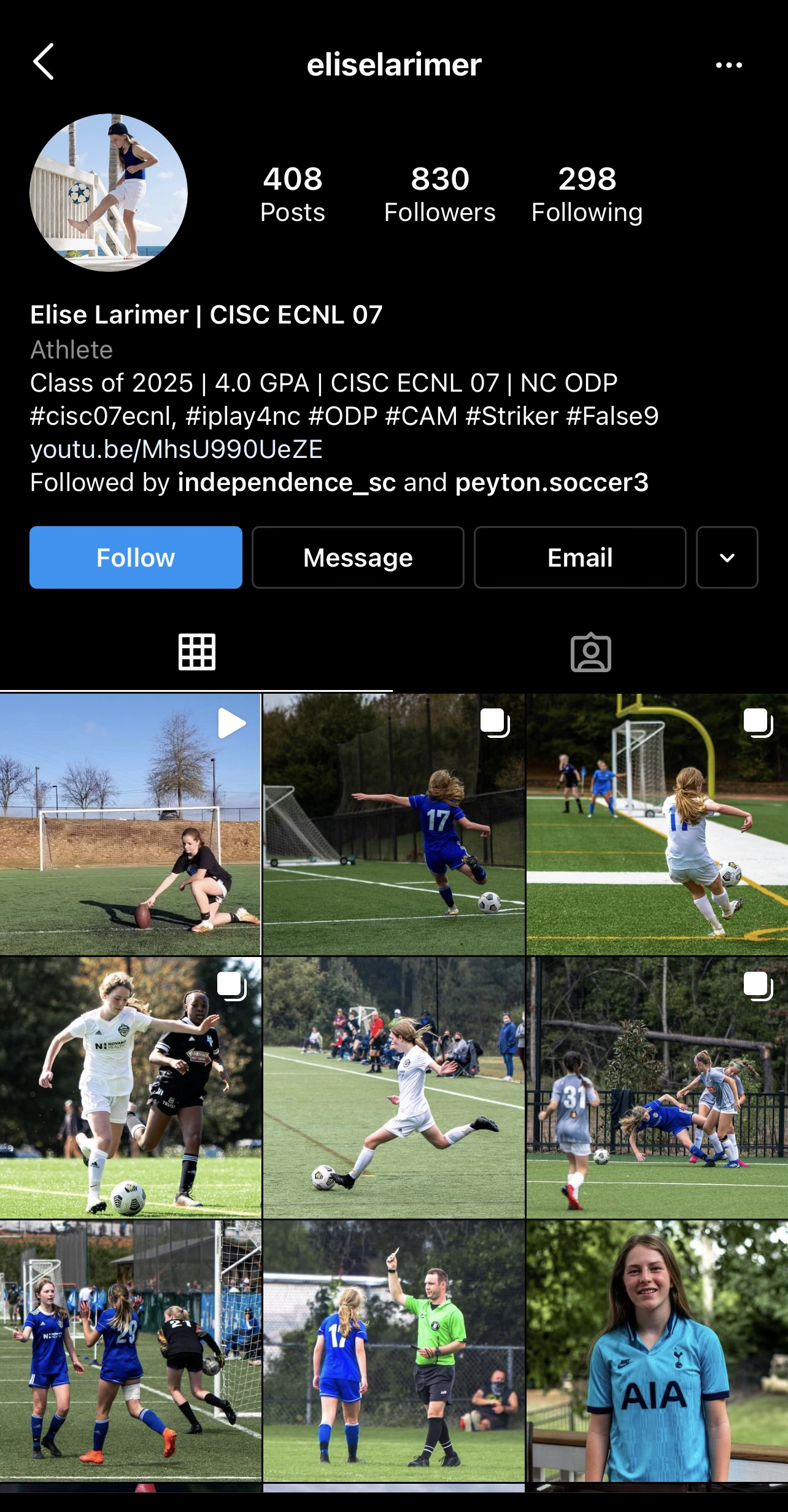788x1512 pixels.
Task: Open the youtu.be/MhsU990UeZE link
Action: (x=176, y=449)
